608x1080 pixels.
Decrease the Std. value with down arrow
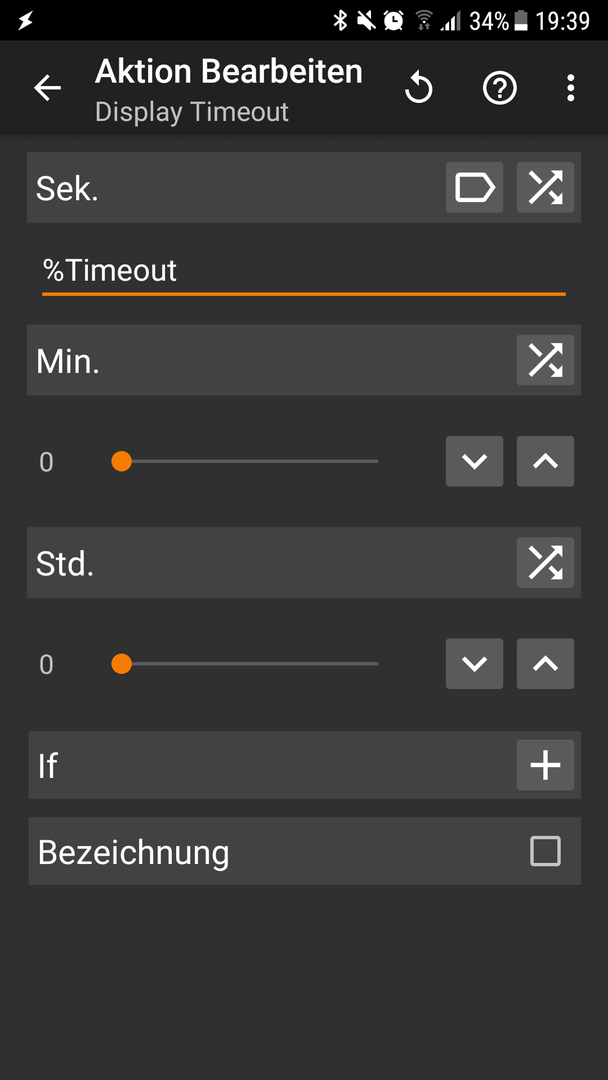[x=474, y=664]
